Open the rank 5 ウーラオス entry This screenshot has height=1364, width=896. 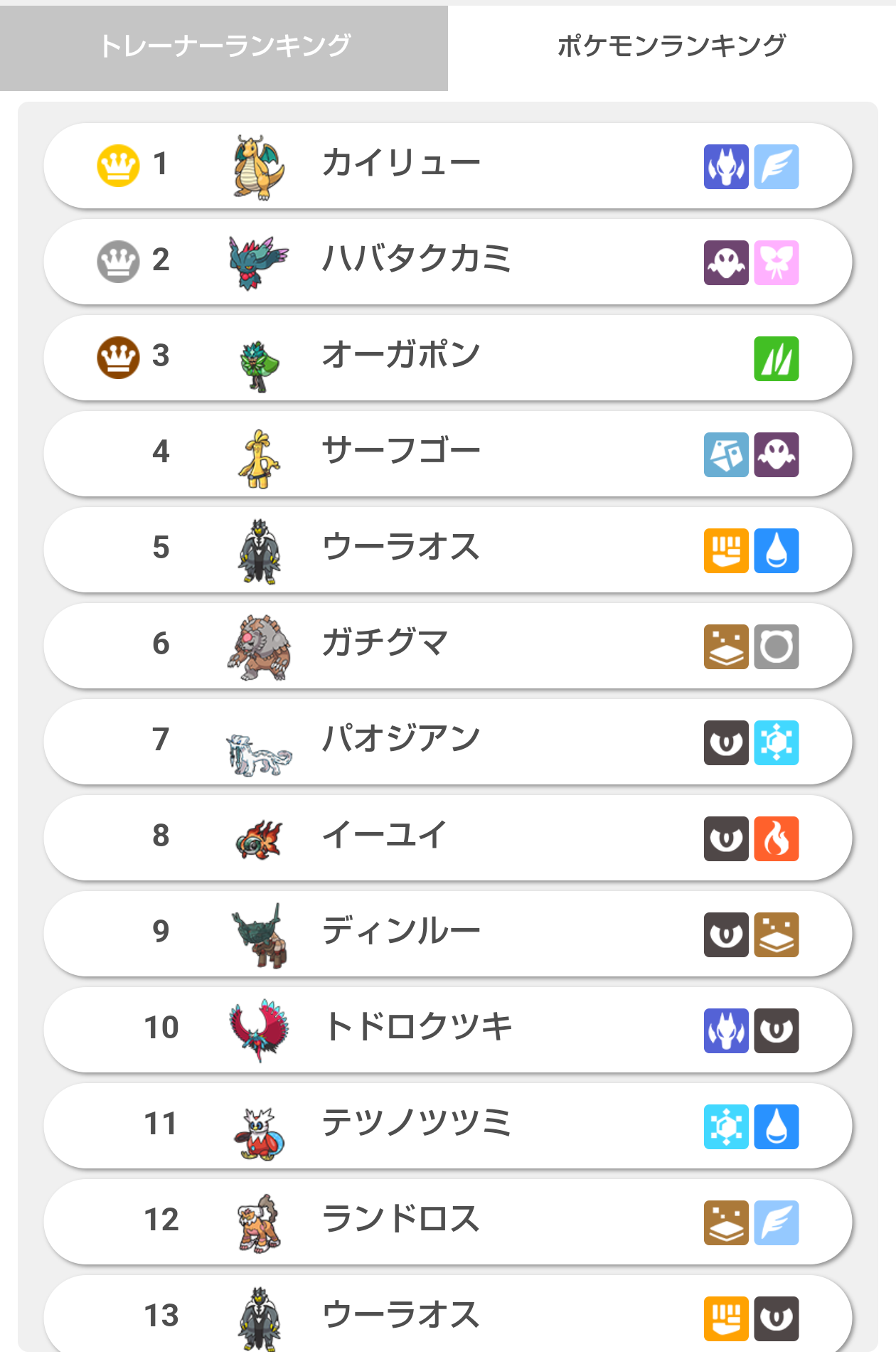click(448, 550)
